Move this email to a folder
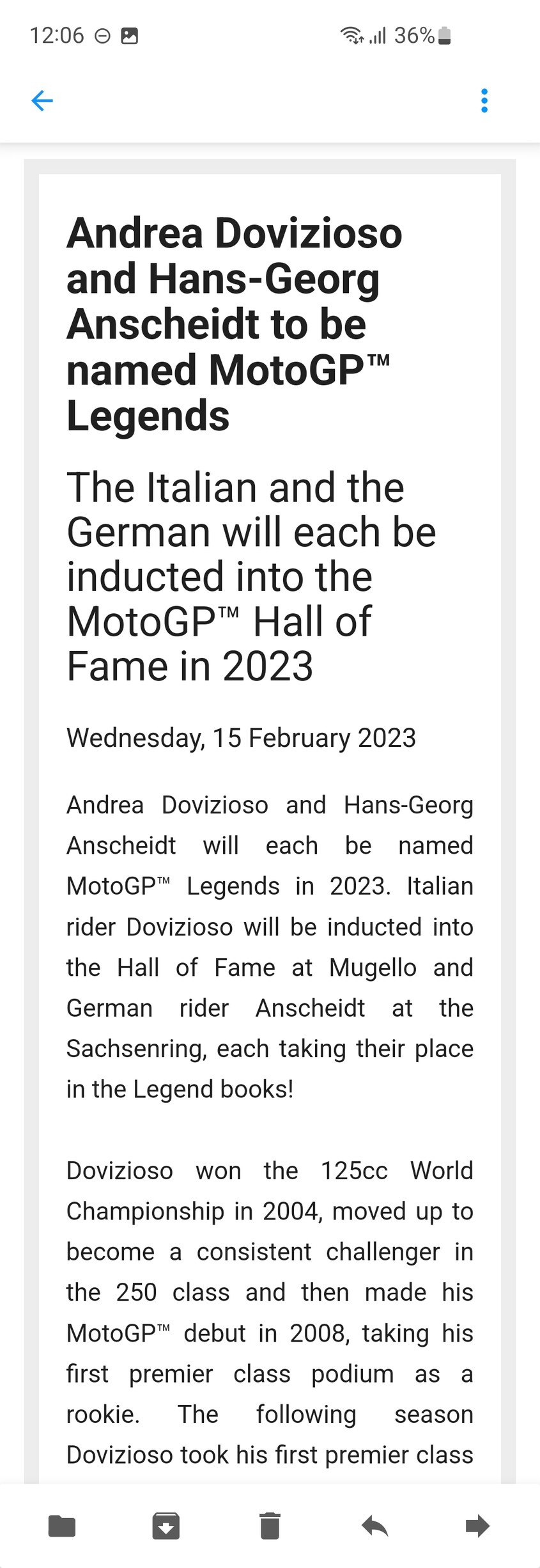This screenshot has width=540, height=1568. pyautogui.click(x=62, y=1526)
